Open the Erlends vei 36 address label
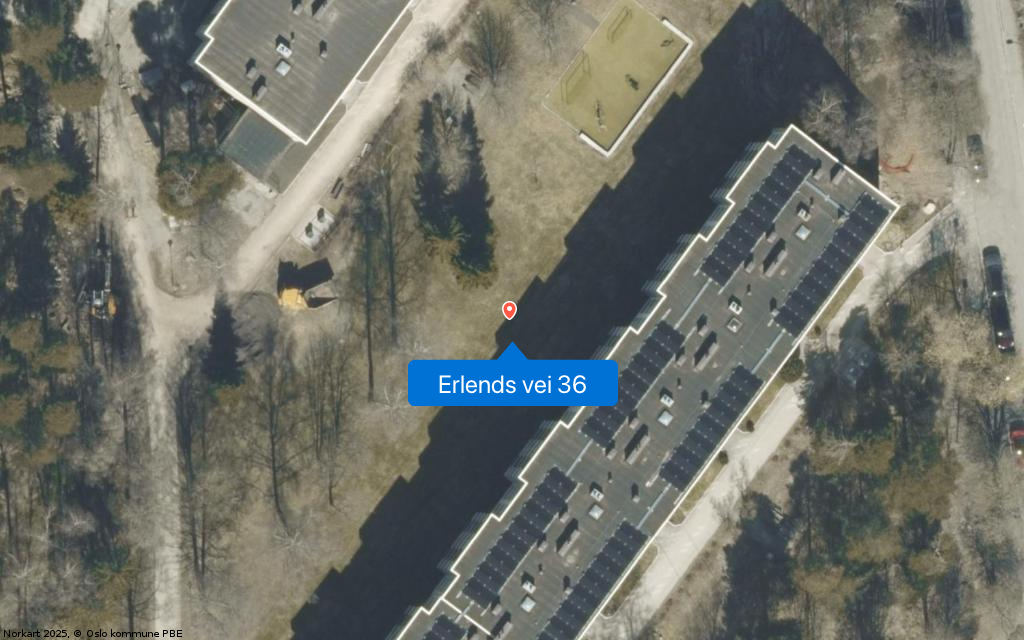Screen dimensions: 1024x640 (x=512, y=384)
